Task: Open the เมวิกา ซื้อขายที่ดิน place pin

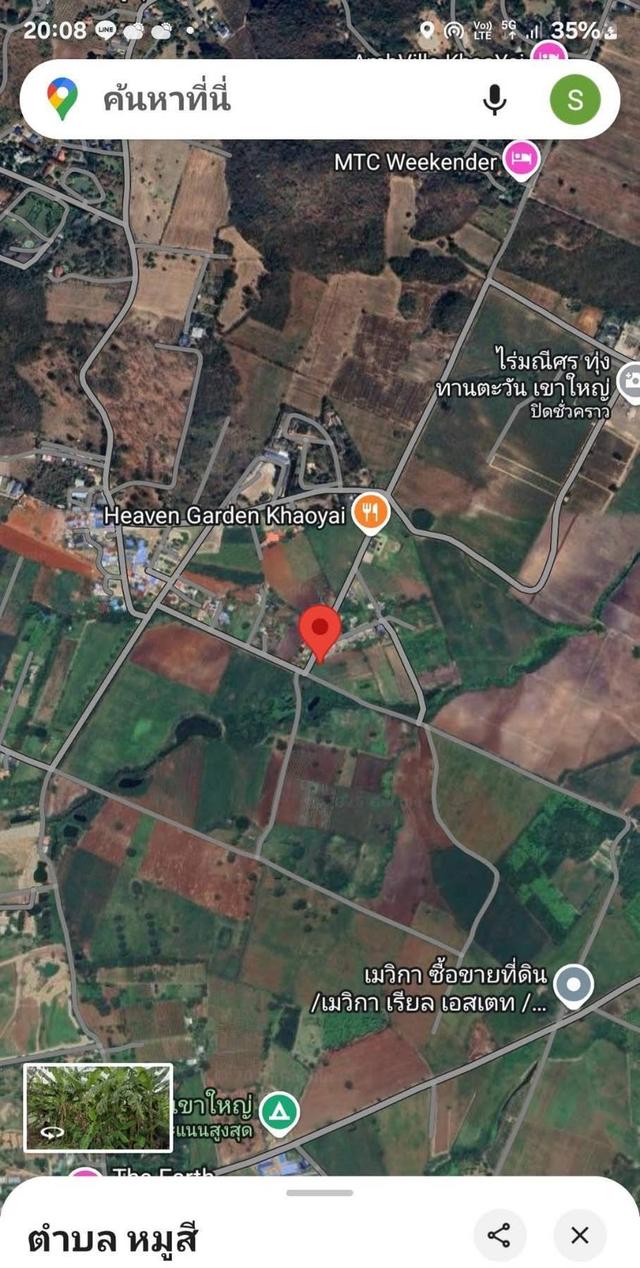Action: click(x=574, y=986)
